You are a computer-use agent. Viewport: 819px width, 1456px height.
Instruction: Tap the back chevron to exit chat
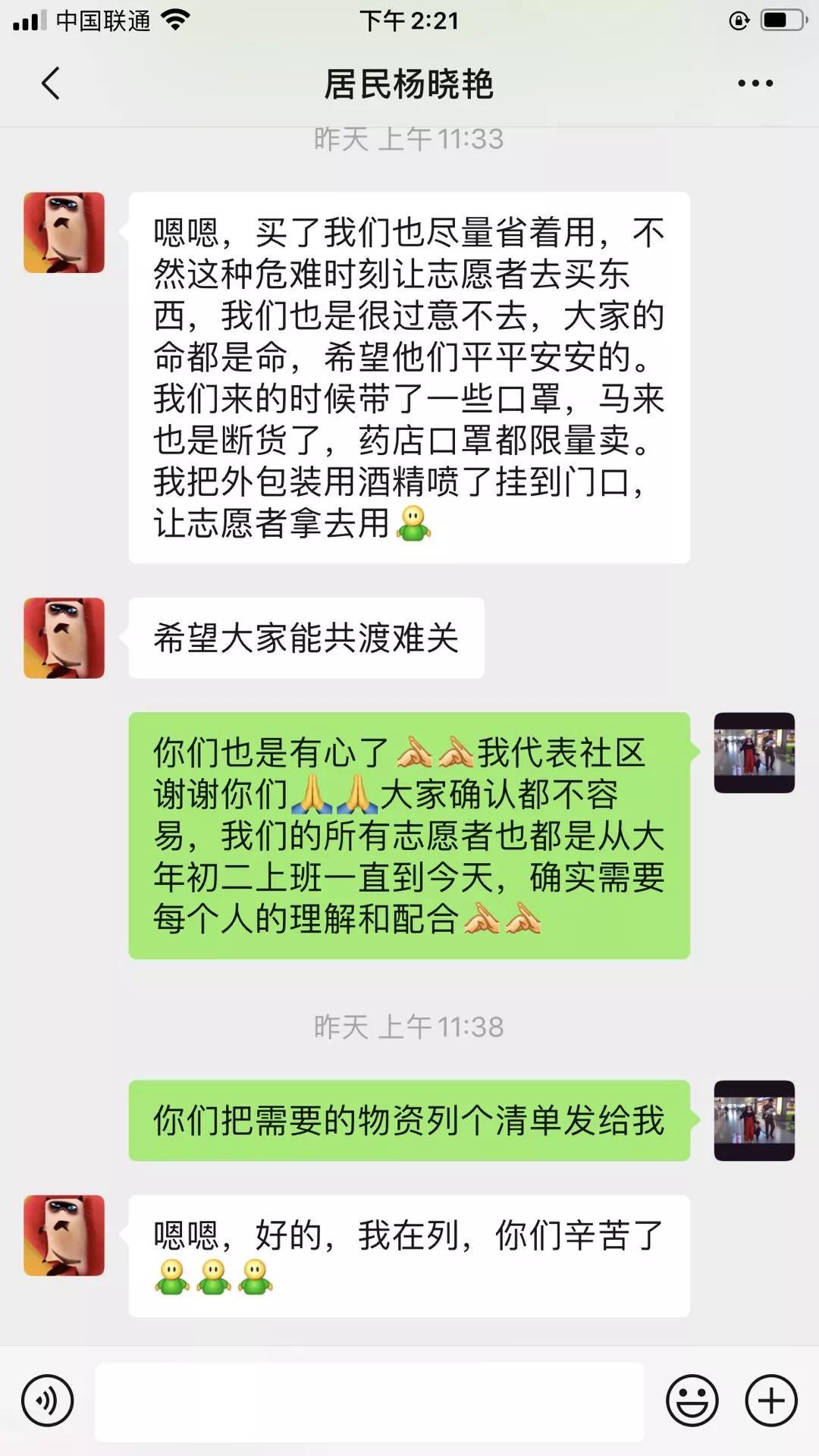pyautogui.click(x=50, y=83)
